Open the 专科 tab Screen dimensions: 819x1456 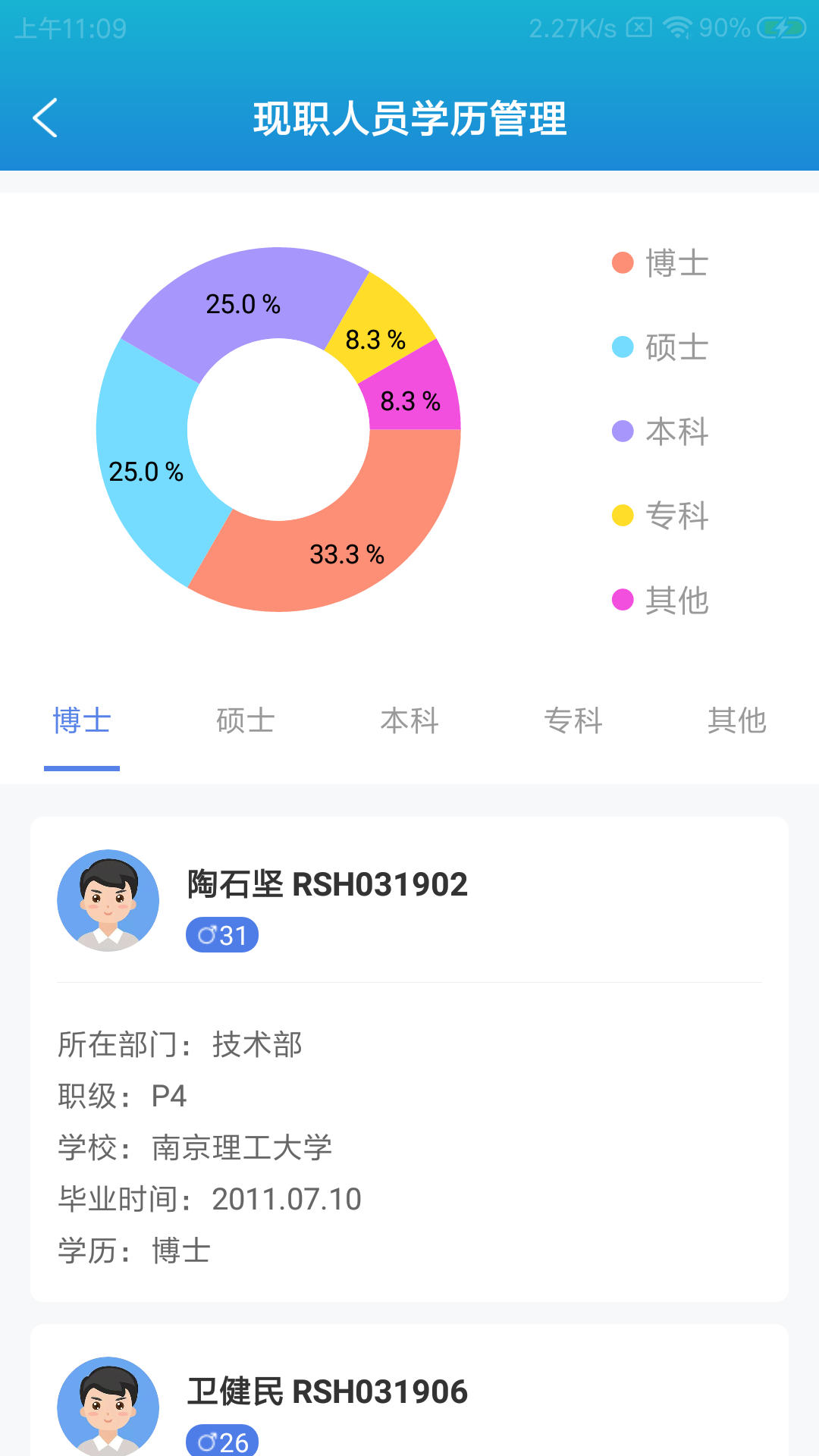(x=573, y=721)
